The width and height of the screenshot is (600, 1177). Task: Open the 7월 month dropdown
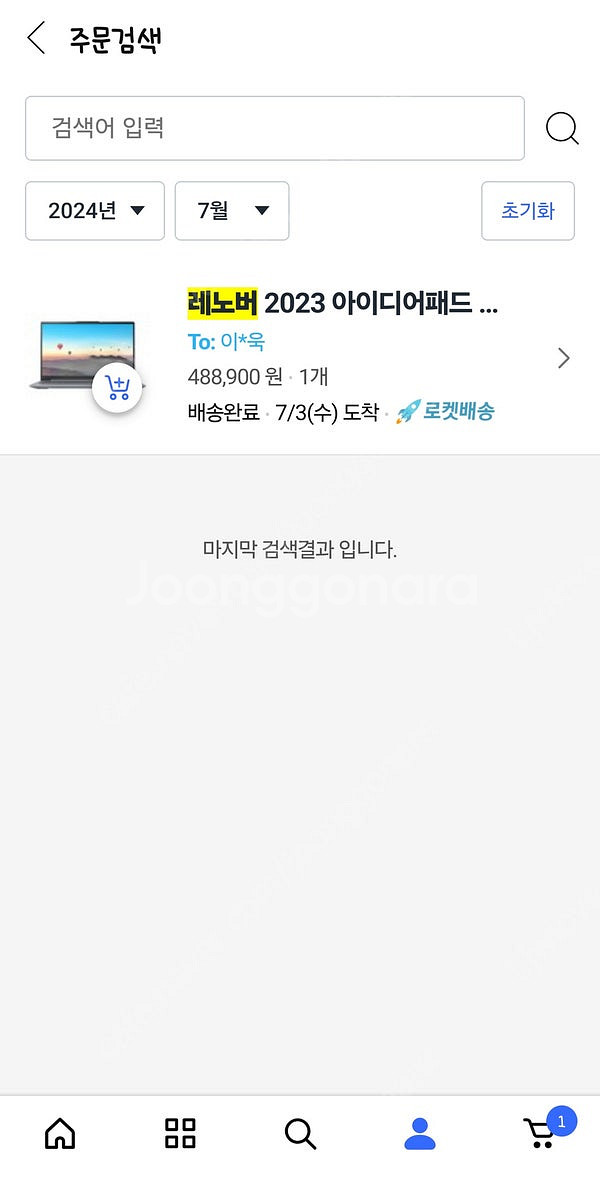pos(232,211)
